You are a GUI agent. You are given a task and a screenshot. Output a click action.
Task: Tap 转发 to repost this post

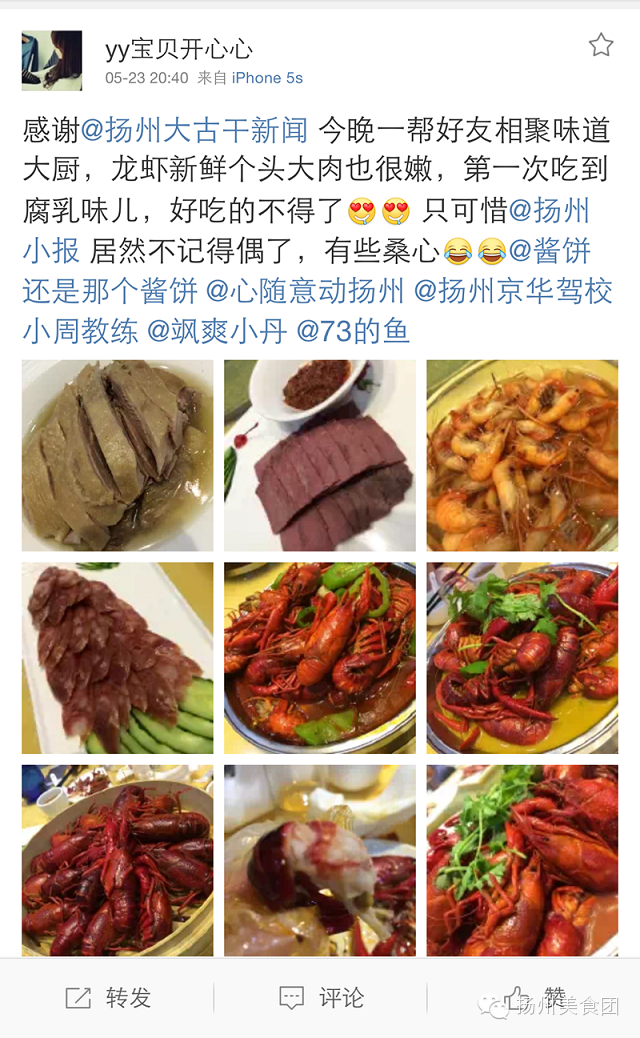tap(108, 997)
